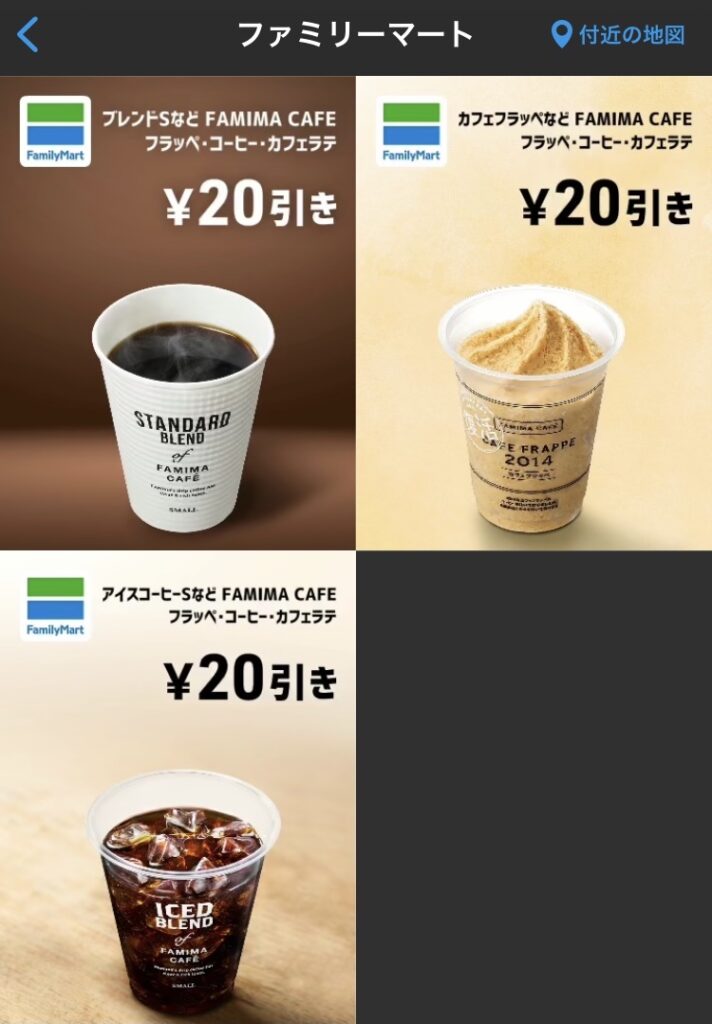Open the カフェフラッペ coupon tile

[533, 313]
